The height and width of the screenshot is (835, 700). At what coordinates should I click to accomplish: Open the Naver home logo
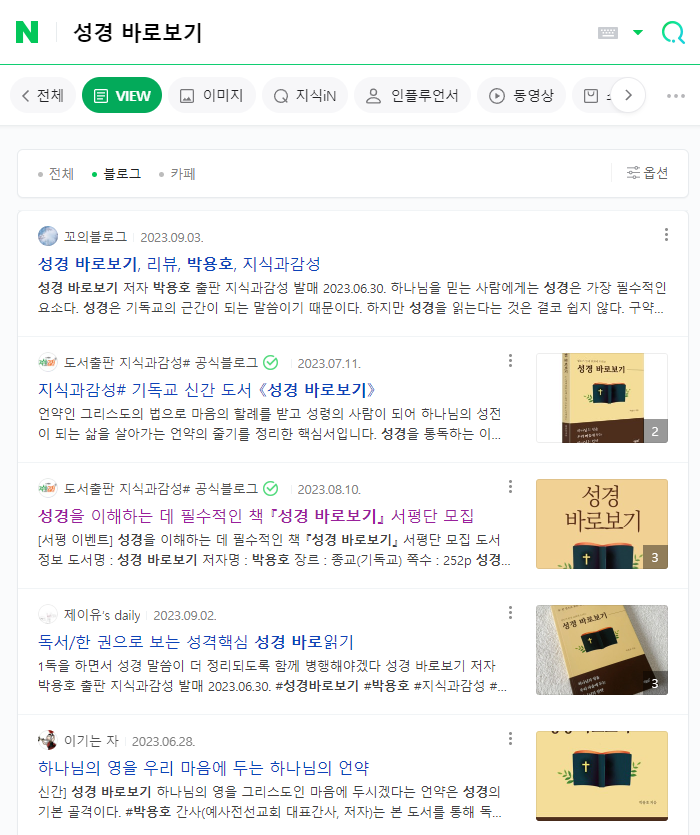coord(27,32)
